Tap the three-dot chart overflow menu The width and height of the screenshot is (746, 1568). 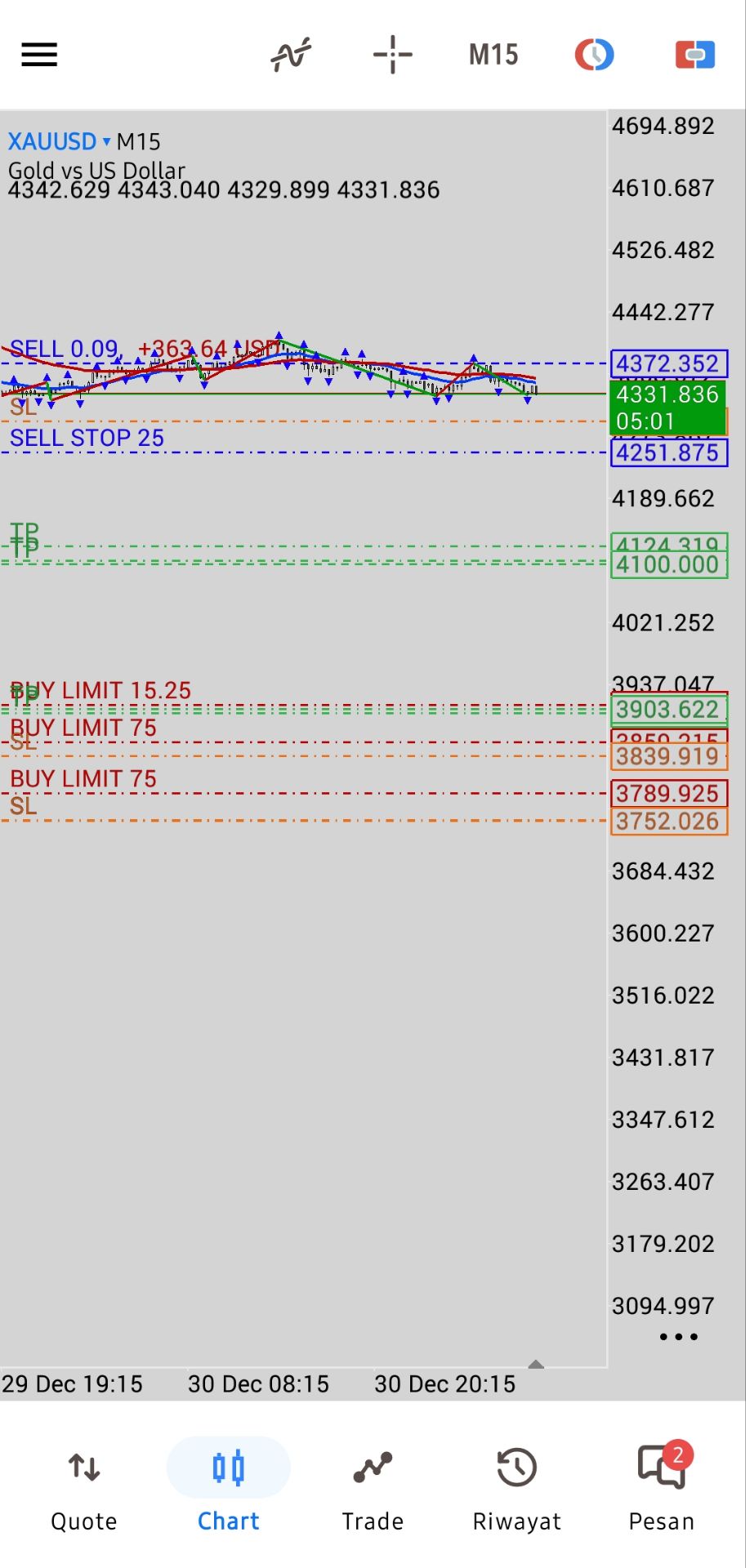point(678,1337)
